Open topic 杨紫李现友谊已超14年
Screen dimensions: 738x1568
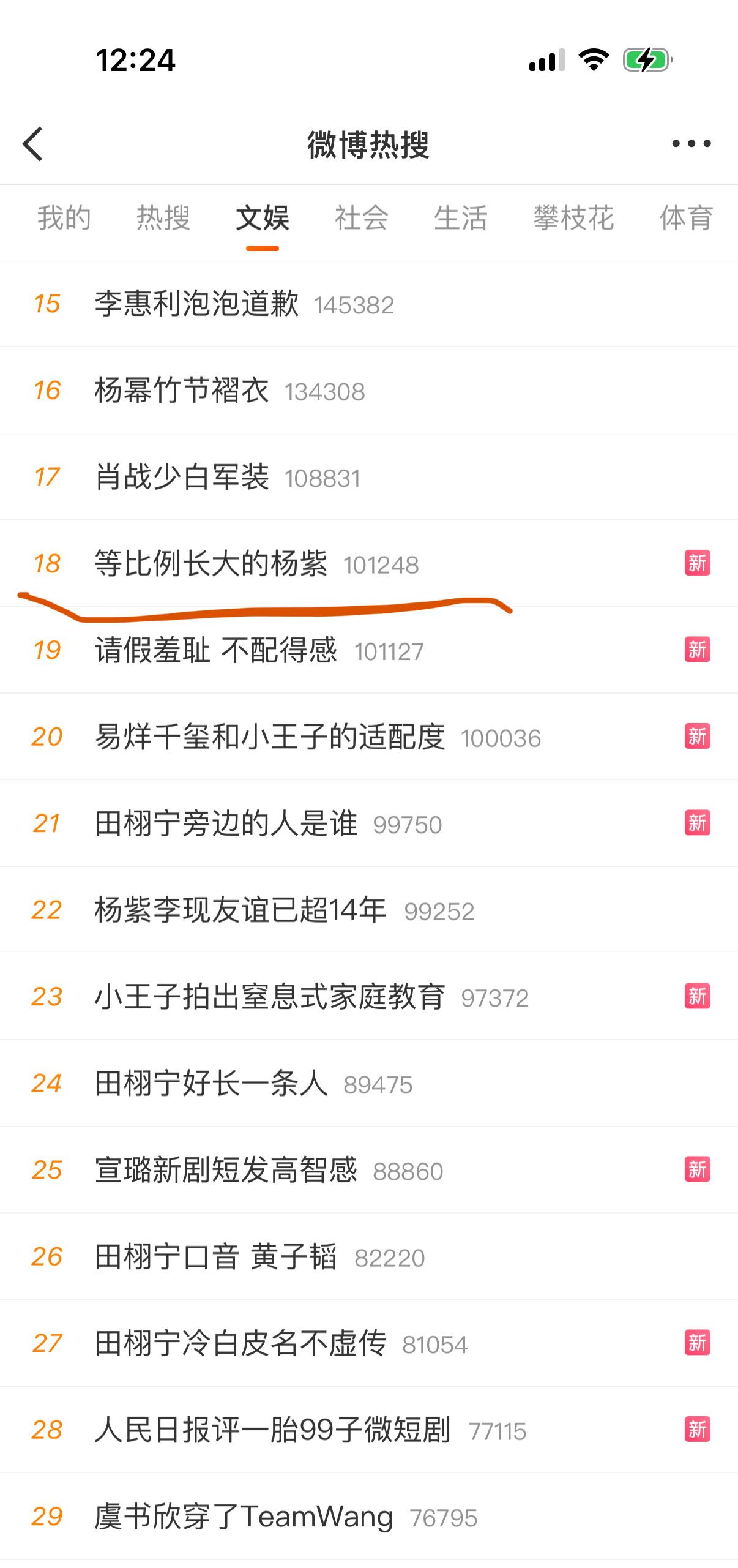pos(240,910)
